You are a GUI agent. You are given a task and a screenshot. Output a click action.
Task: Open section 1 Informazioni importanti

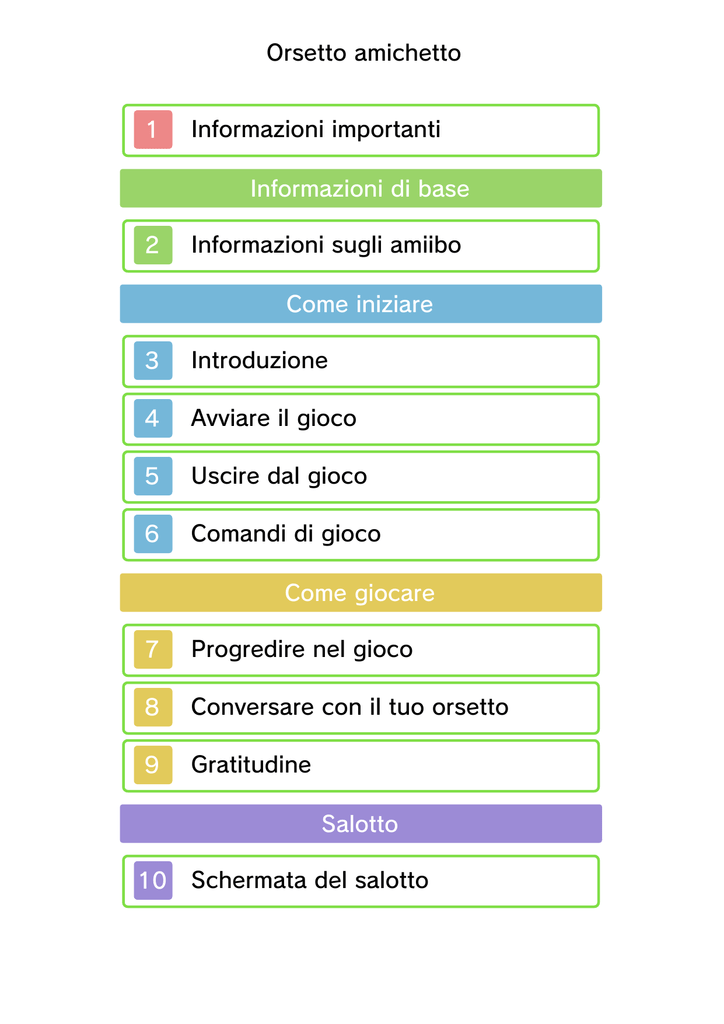tap(360, 130)
